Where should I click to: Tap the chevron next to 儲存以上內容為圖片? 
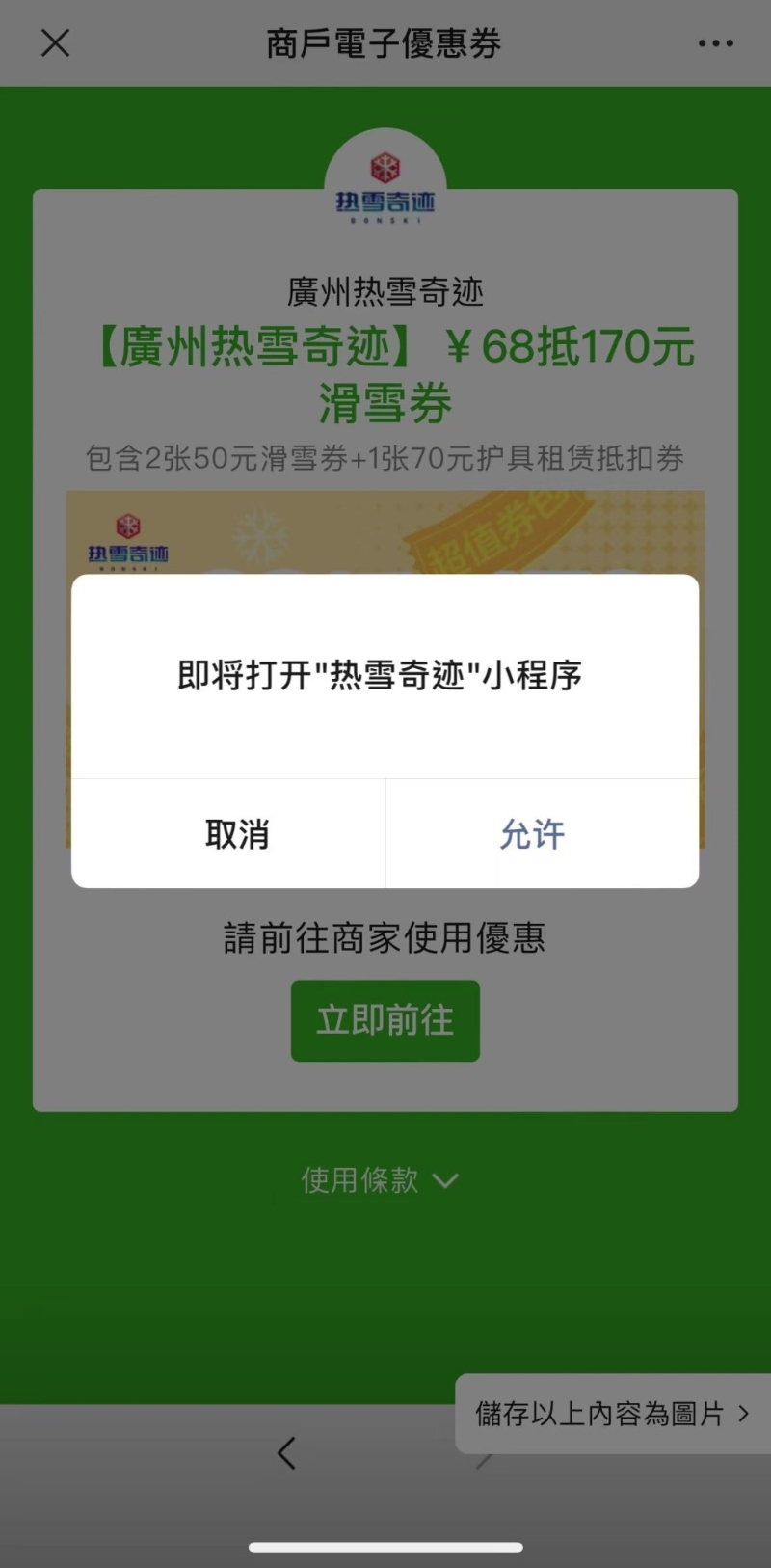tap(743, 1413)
